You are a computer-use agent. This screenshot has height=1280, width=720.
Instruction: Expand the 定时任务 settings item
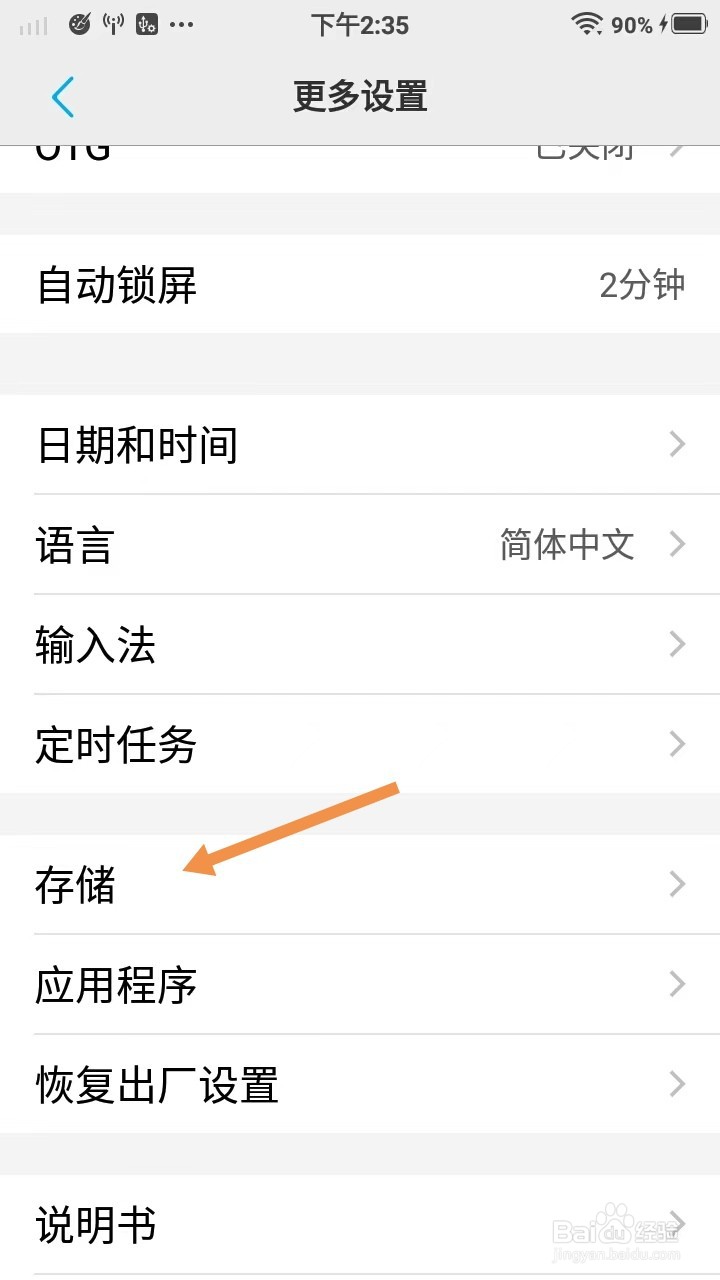click(x=360, y=745)
